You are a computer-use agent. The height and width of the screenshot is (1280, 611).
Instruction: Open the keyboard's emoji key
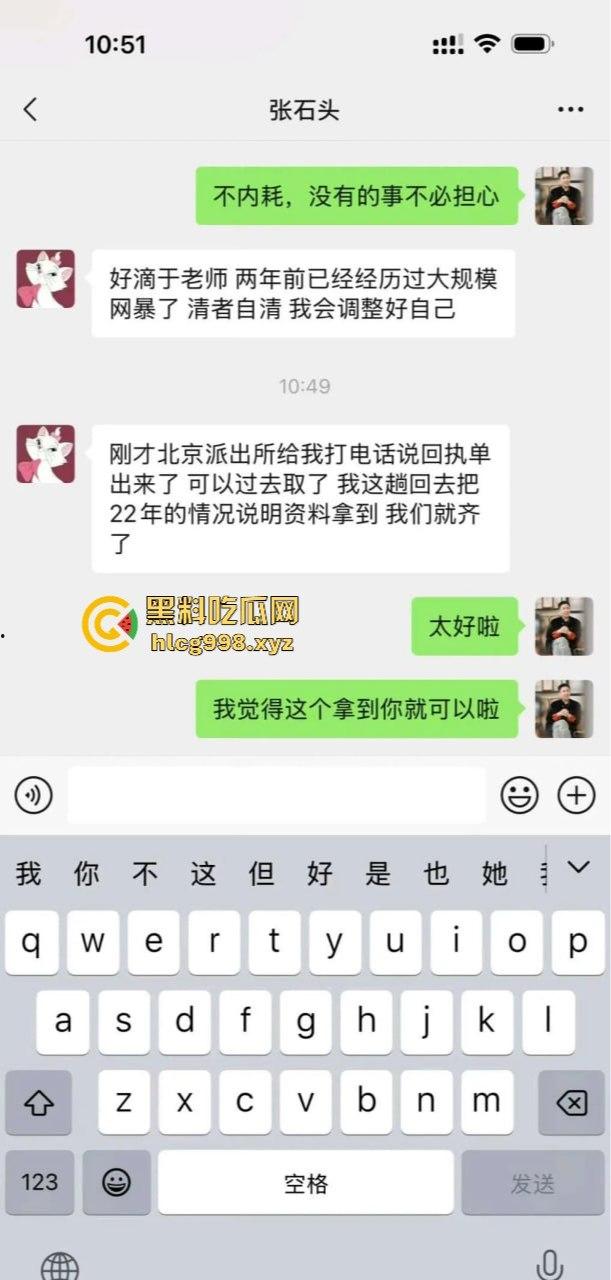coord(116,1183)
